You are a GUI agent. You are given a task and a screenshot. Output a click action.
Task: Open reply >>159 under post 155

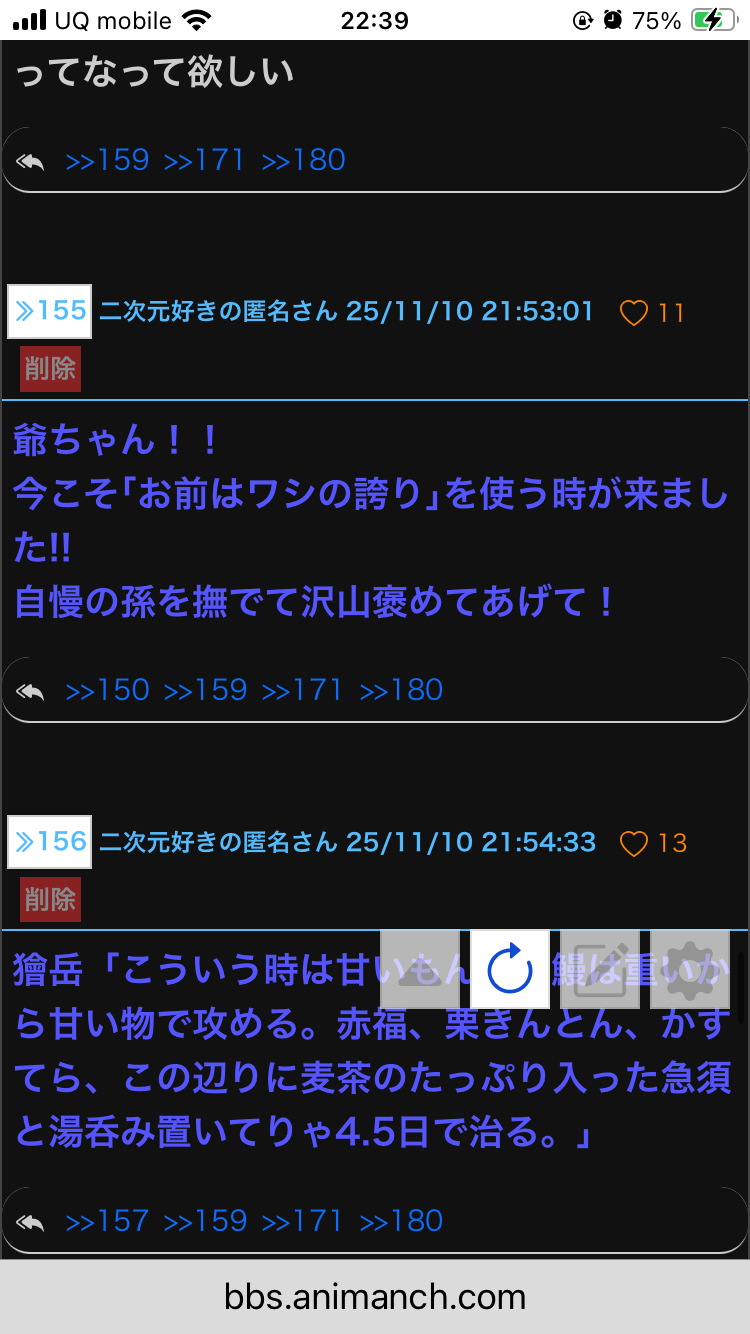point(205,690)
